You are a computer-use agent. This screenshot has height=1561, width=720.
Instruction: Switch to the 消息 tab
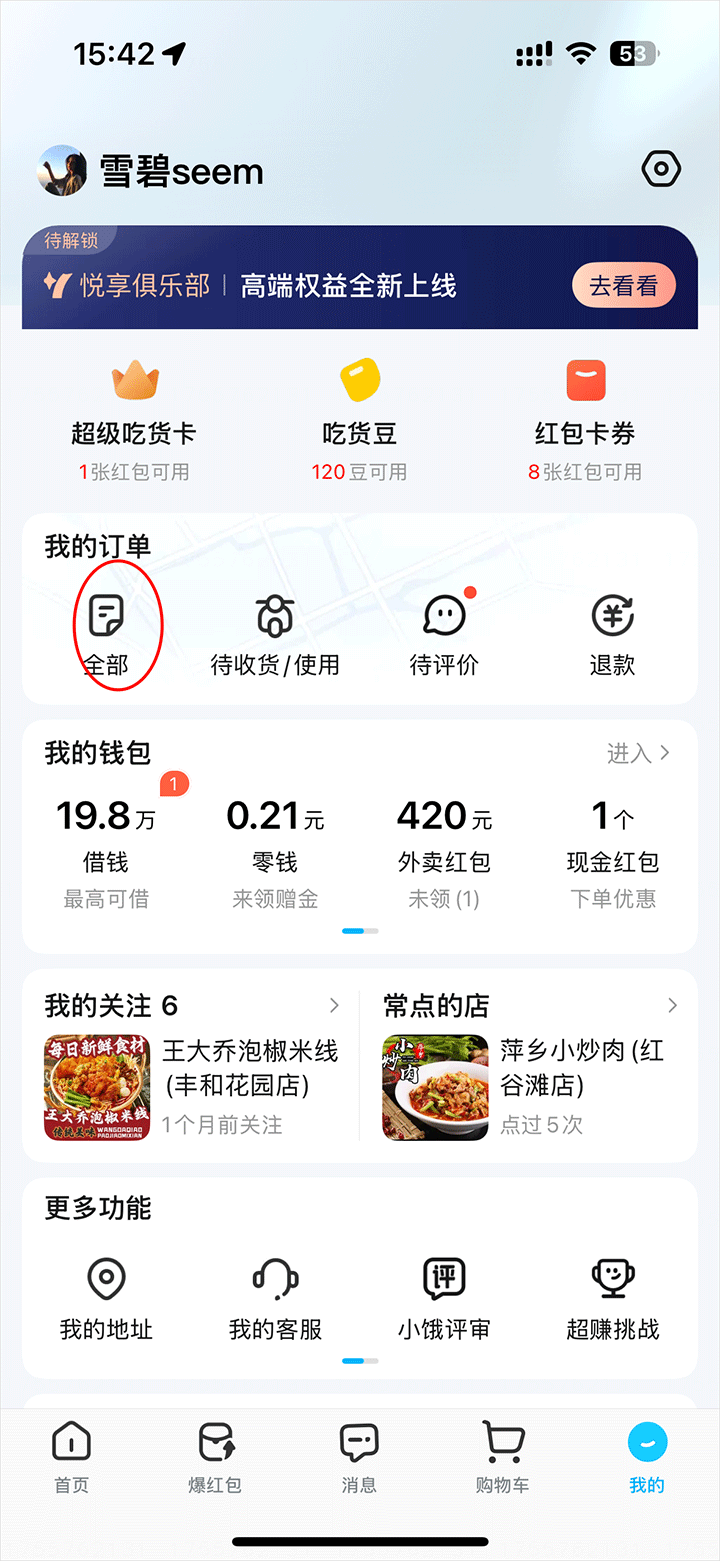[359, 1457]
